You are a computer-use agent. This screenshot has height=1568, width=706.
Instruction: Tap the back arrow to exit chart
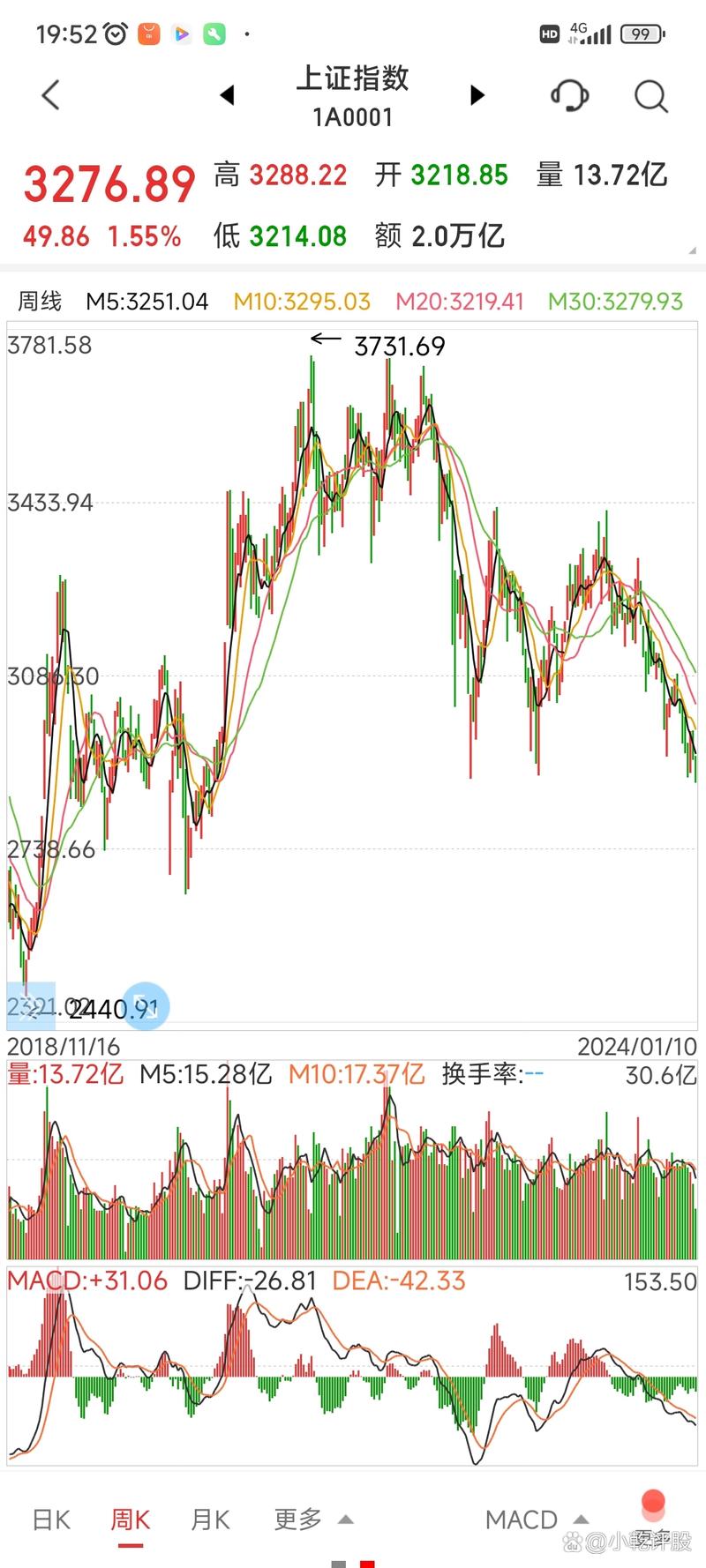coord(50,94)
